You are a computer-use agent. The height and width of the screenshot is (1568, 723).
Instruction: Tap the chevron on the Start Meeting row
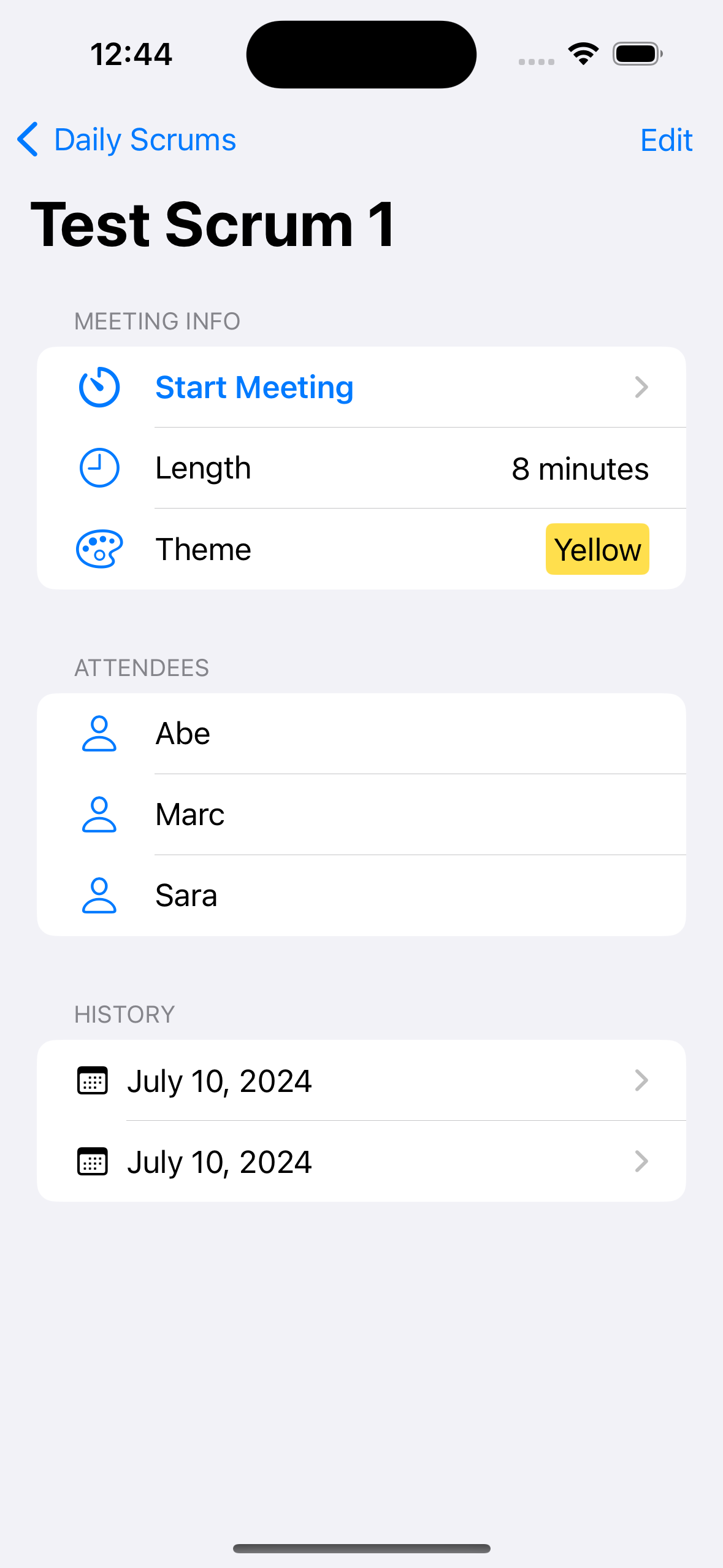[x=641, y=387]
